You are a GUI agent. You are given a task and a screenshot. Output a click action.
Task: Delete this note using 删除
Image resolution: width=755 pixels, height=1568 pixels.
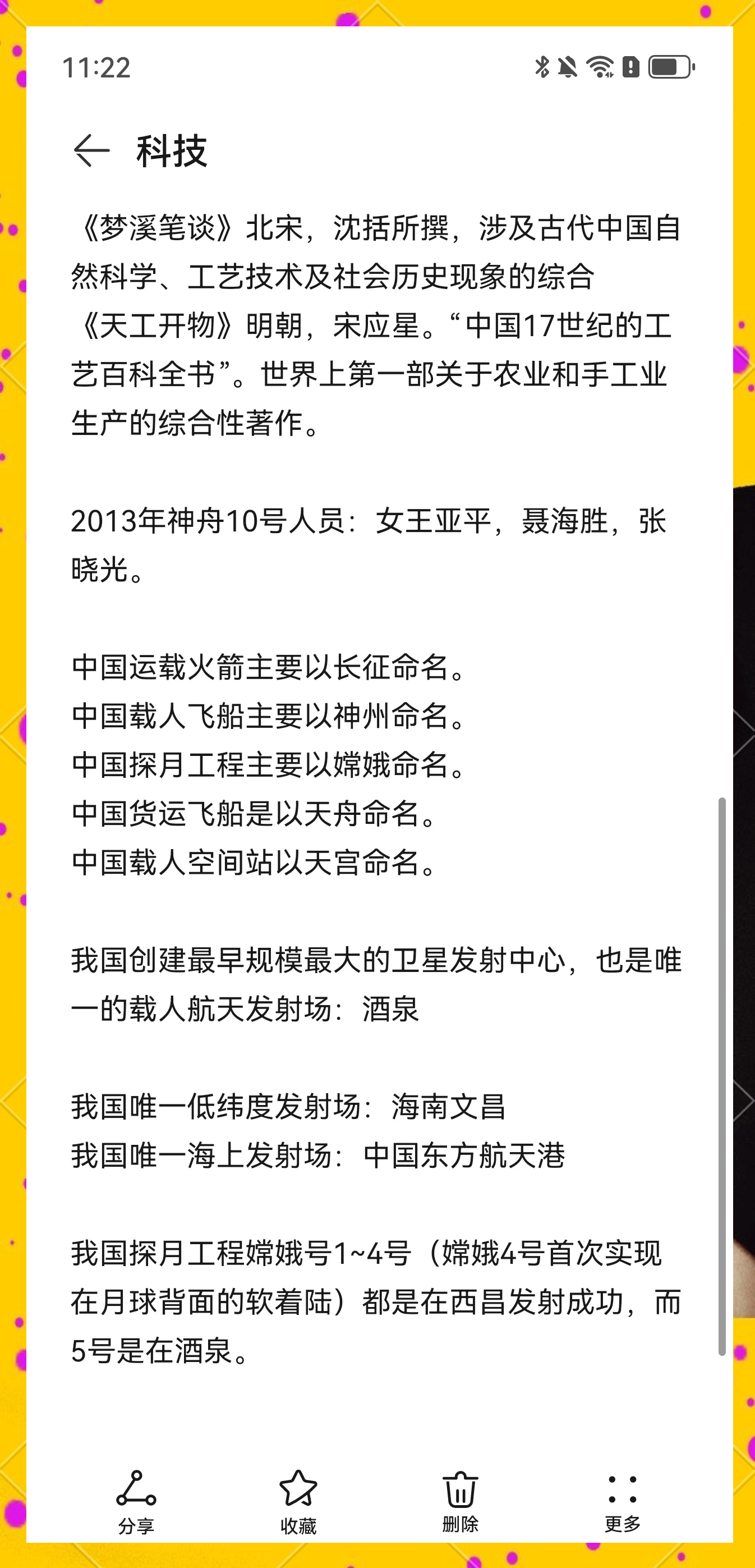pos(461,1502)
